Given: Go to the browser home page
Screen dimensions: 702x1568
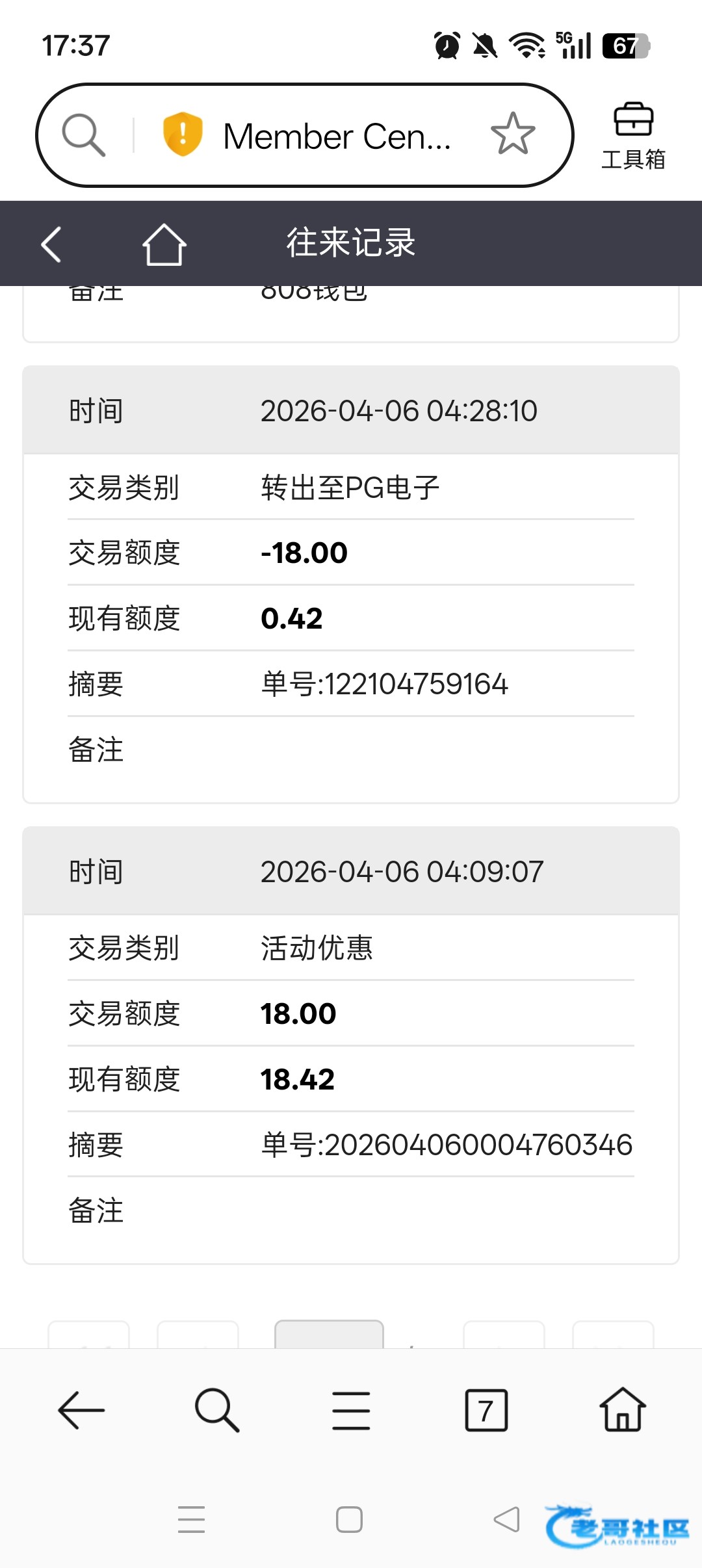Looking at the screenshot, I should (x=622, y=1410).
